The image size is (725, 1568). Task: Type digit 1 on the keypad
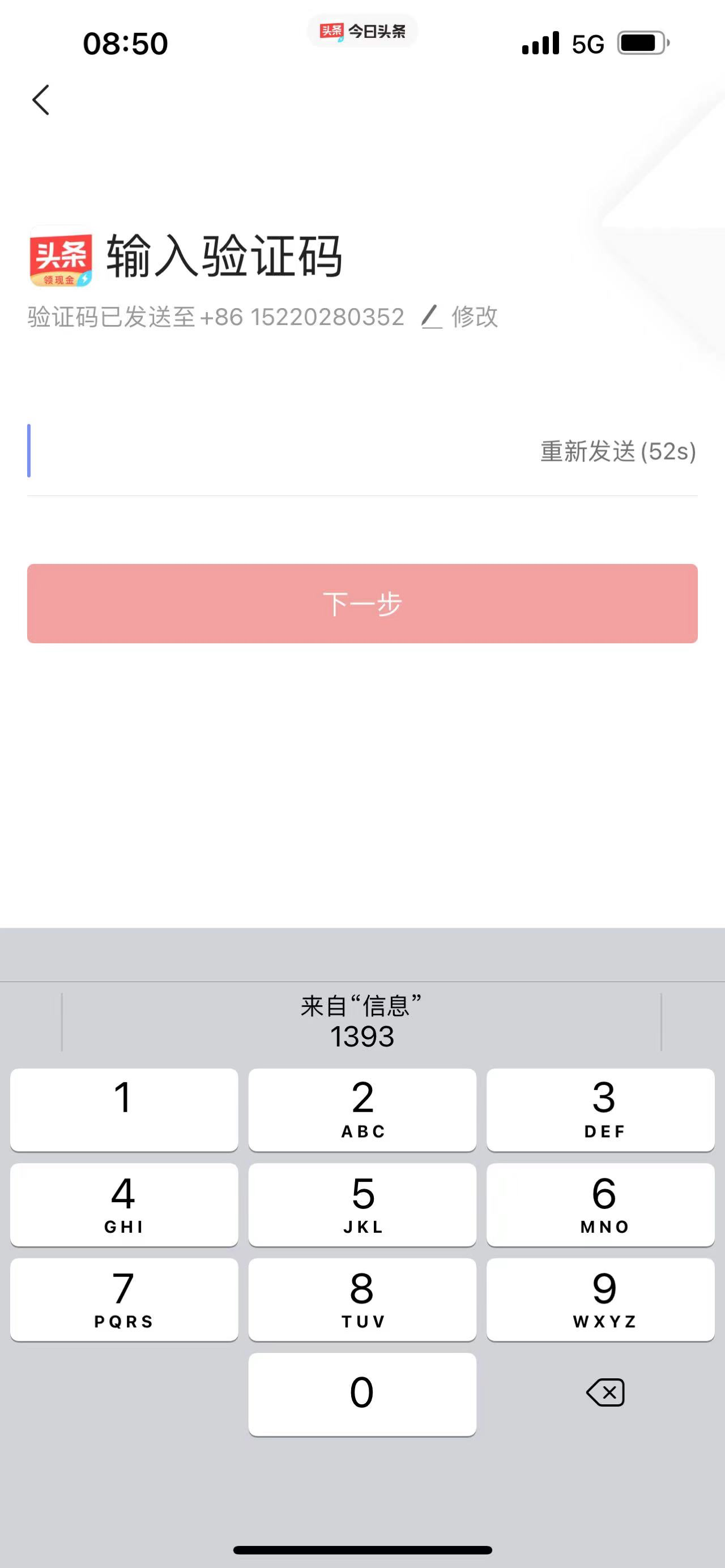tap(124, 1109)
